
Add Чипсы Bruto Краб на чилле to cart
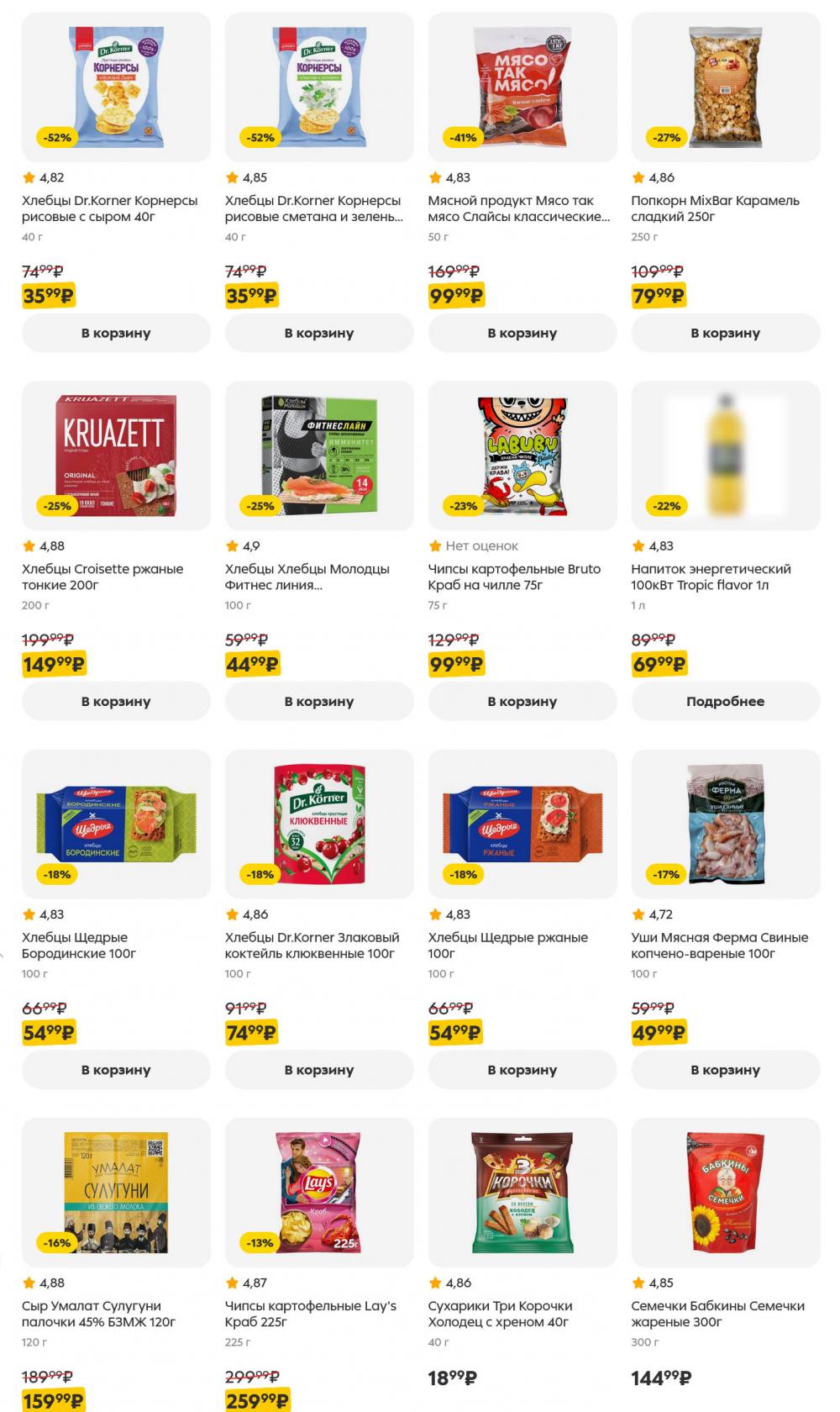(522, 701)
